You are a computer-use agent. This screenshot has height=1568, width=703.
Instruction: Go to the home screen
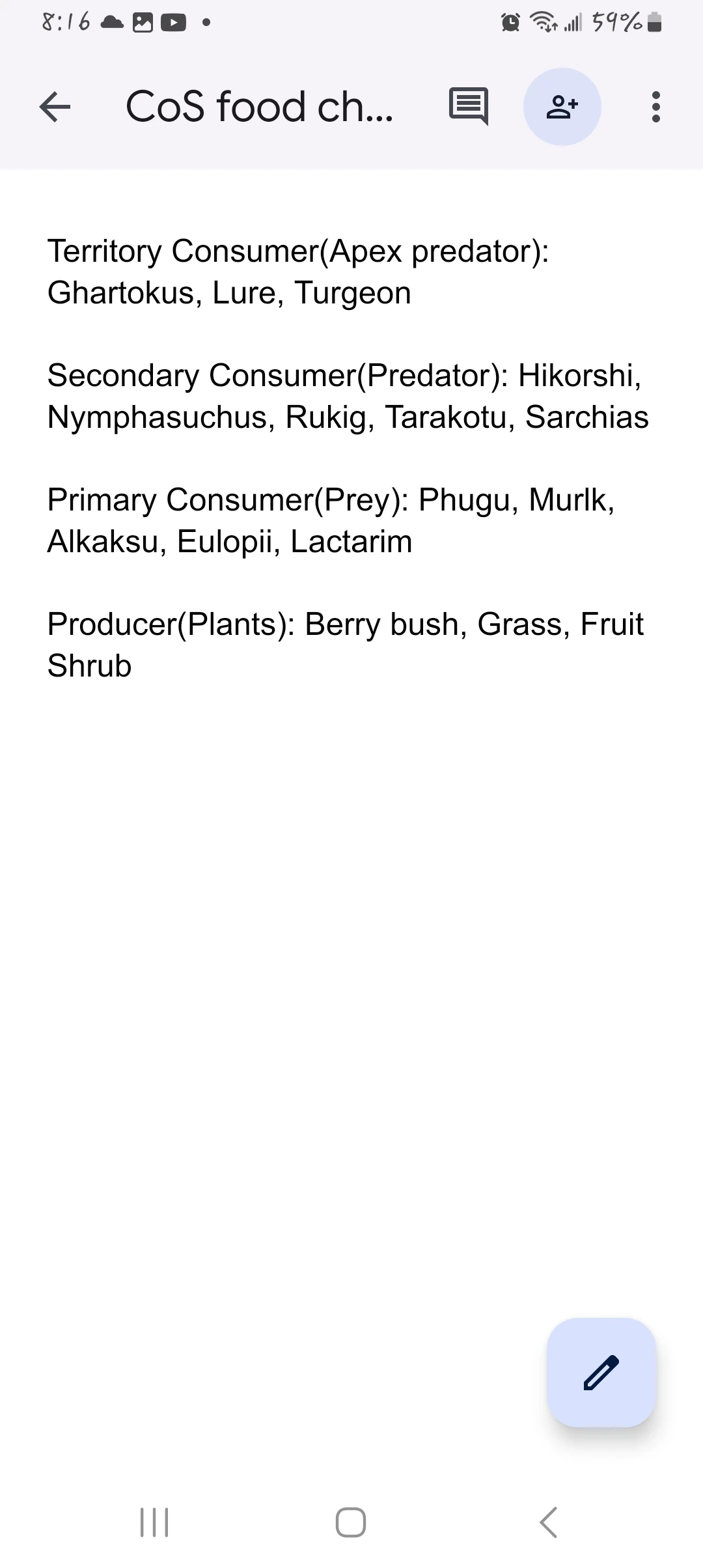pos(351,1522)
